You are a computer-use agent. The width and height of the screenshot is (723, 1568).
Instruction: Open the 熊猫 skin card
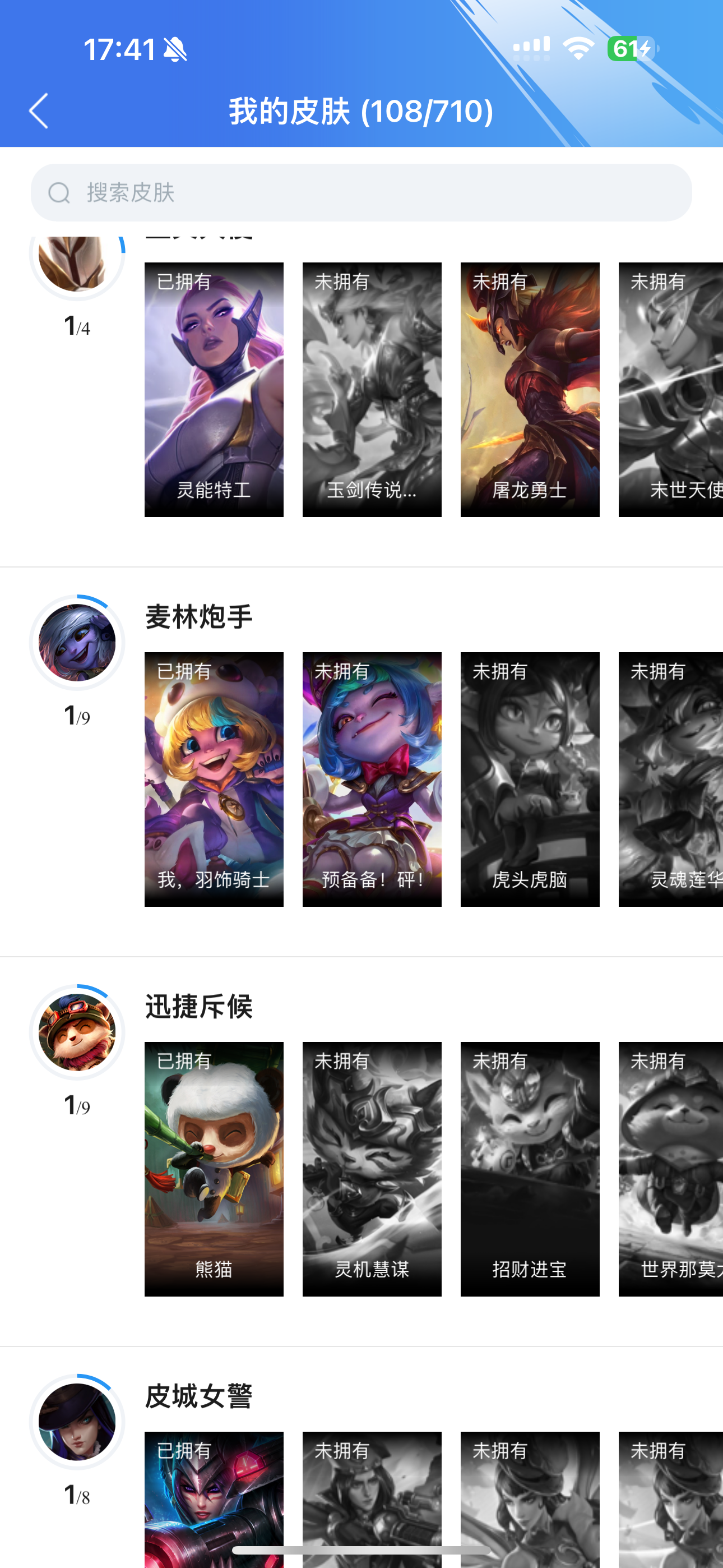click(214, 1169)
